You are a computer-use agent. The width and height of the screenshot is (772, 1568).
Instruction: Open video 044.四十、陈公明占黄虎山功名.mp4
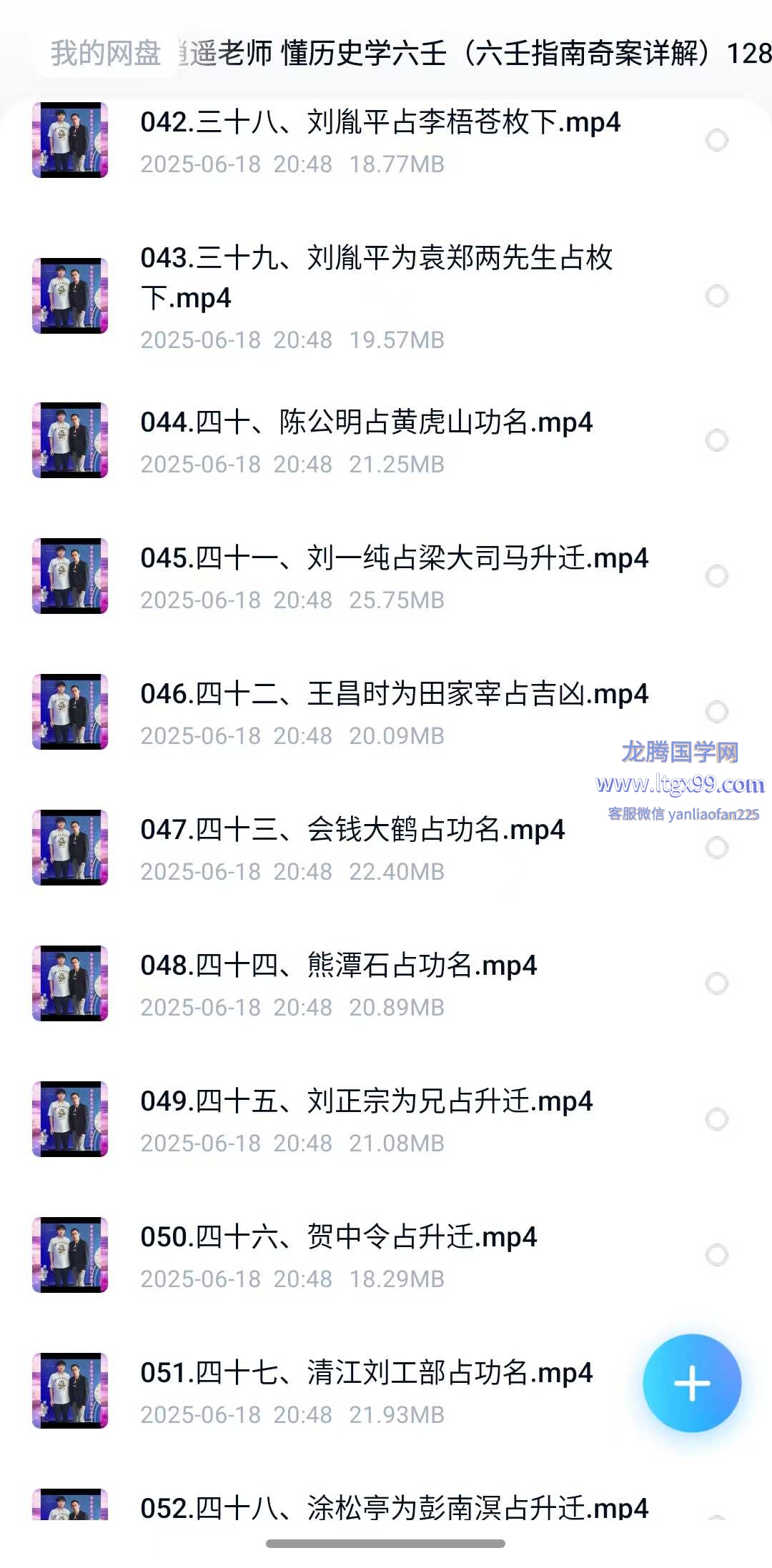(366, 423)
